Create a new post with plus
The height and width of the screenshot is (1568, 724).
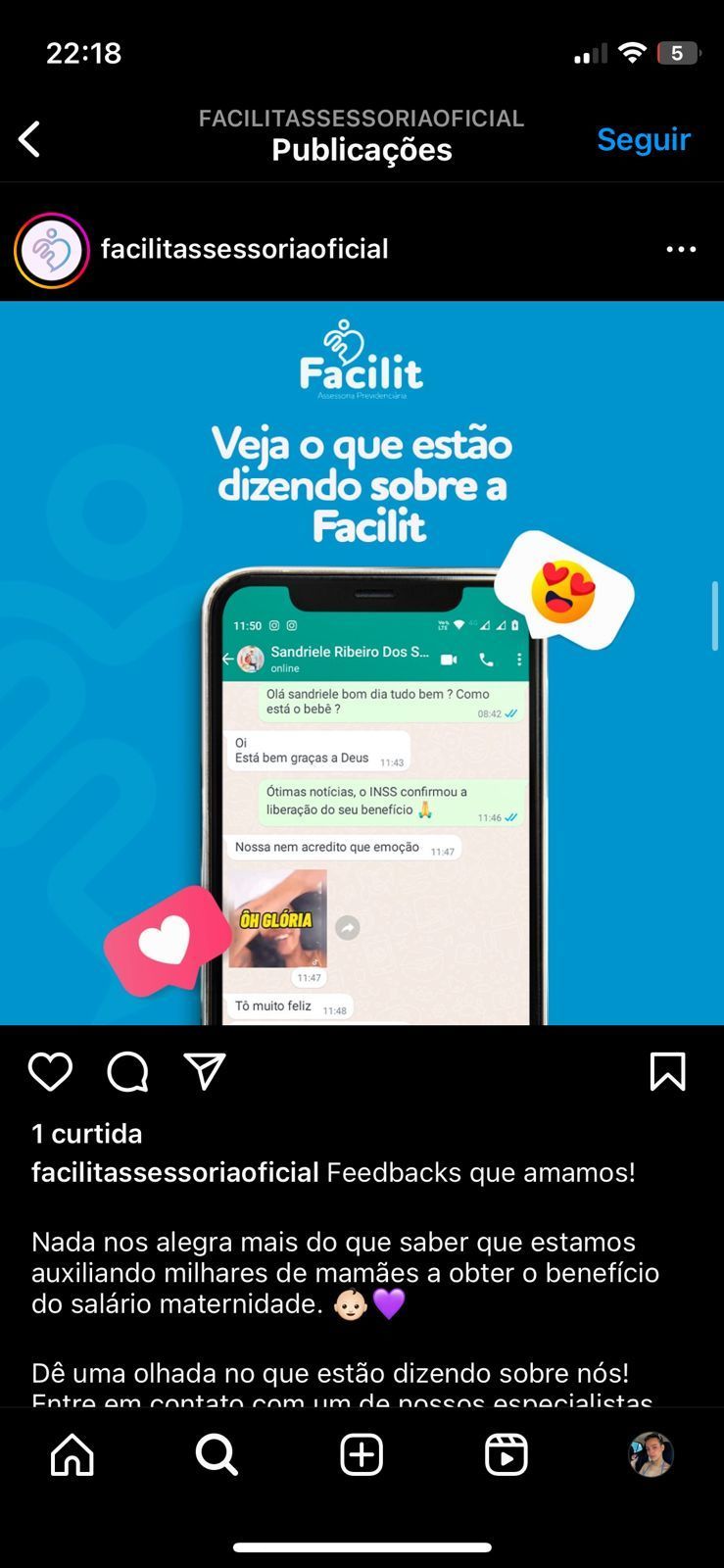[362, 1454]
